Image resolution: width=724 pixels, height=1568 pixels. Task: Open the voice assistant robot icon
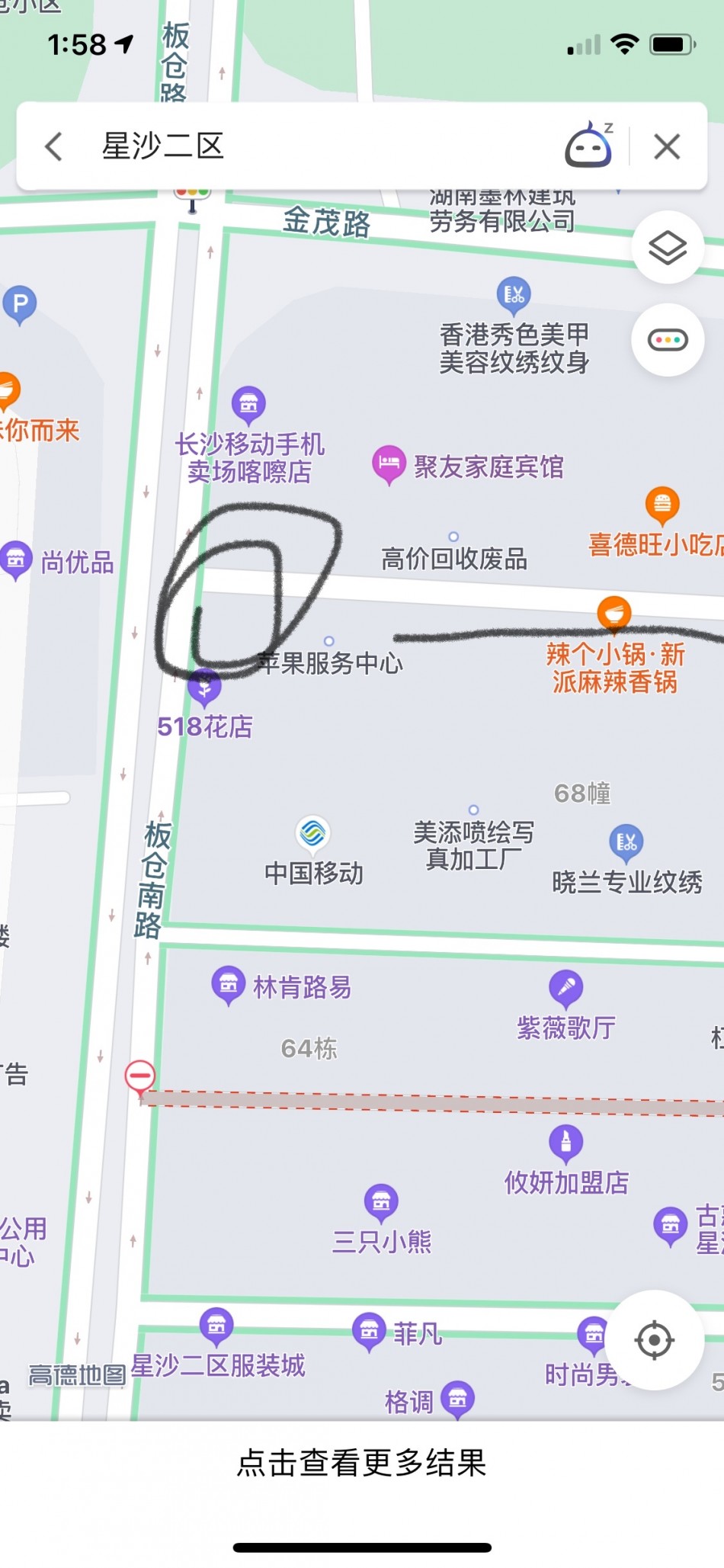click(588, 145)
